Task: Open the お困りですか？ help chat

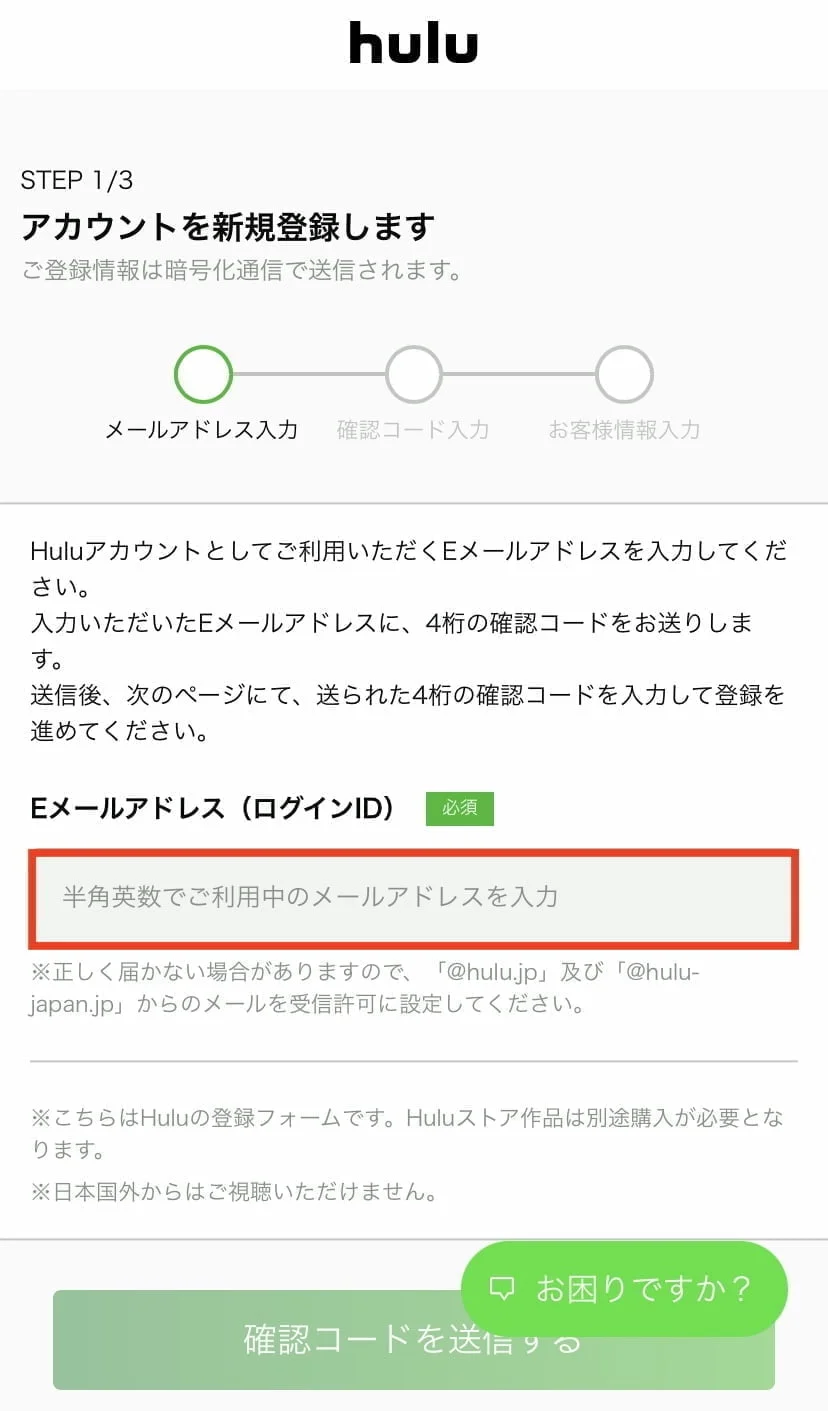Action: click(623, 1288)
